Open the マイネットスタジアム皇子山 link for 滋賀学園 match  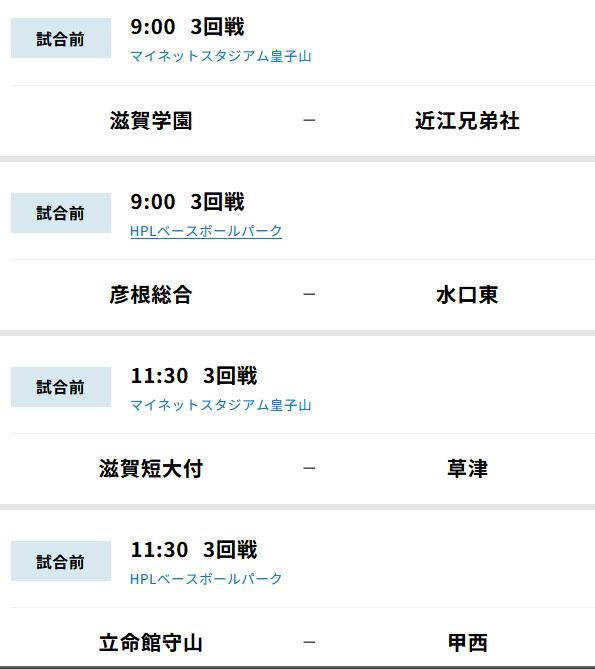pos(221,56)
